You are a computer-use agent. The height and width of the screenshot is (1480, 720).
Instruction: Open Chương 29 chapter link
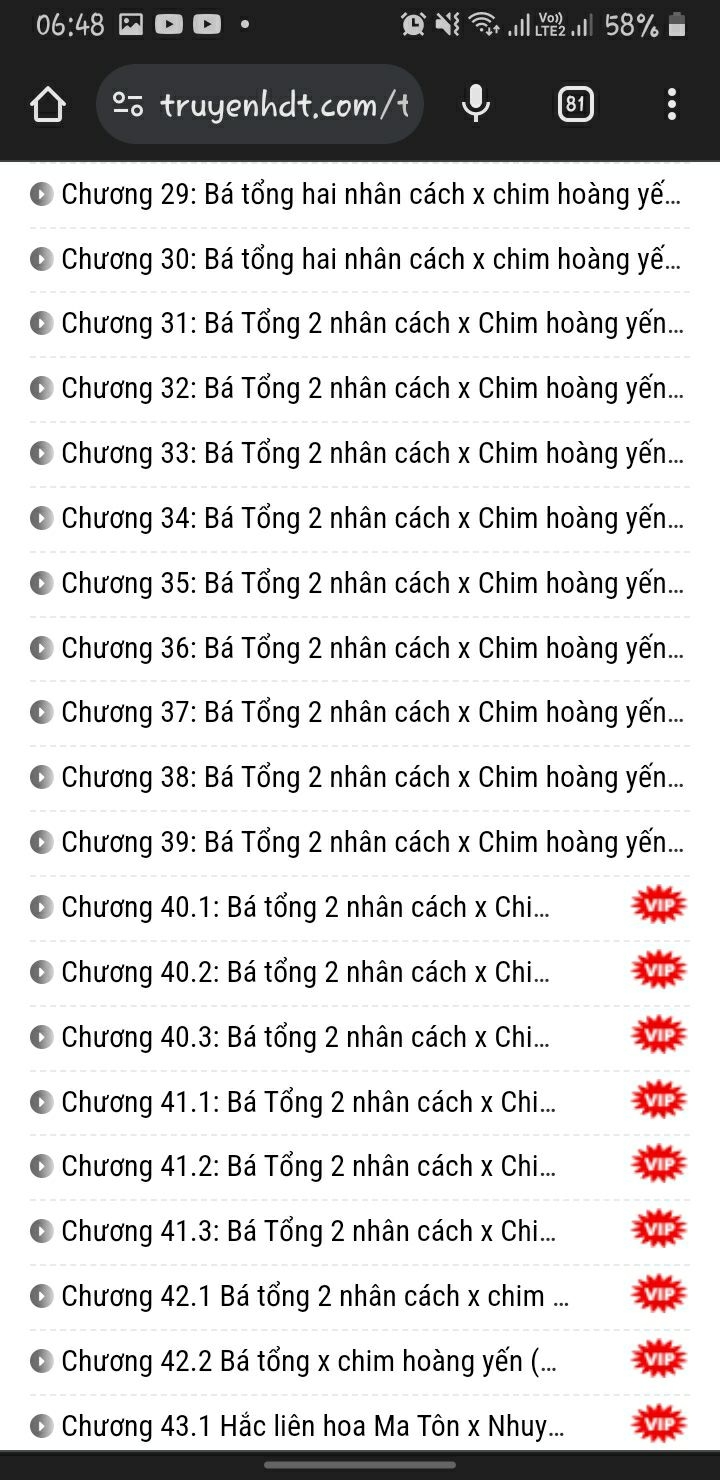click(357, 194)
